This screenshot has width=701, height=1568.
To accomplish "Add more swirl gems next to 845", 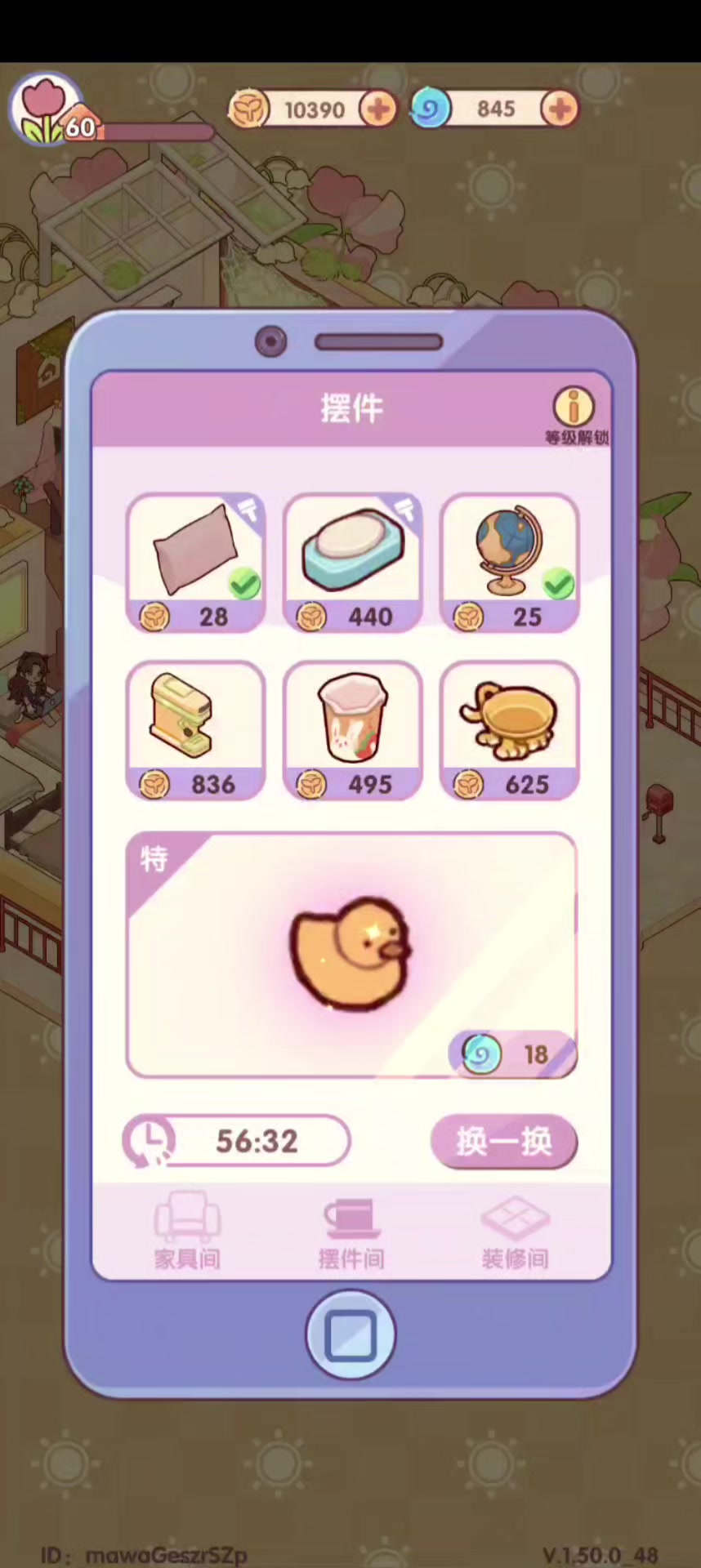I will (559, 109).
